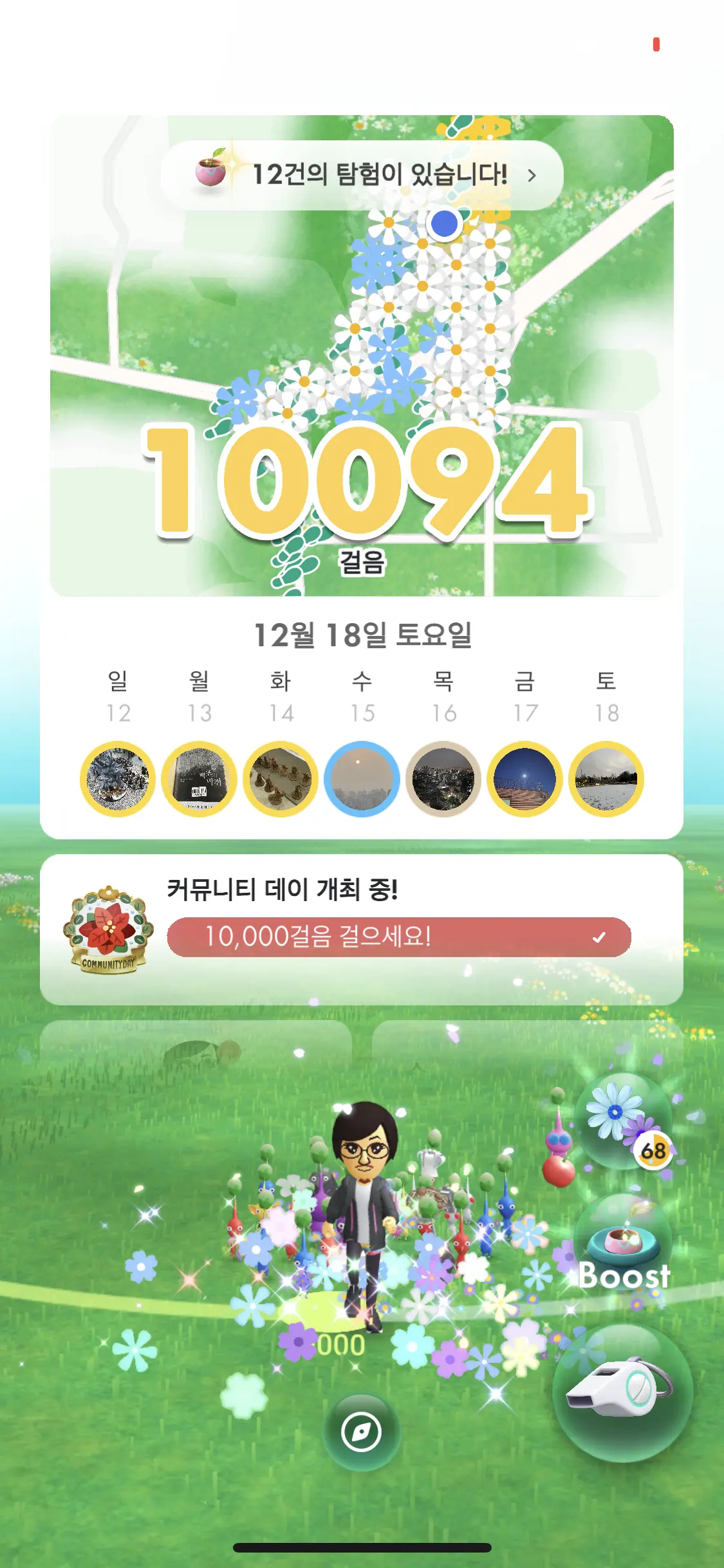
Task: Open Friday 17 lifelog photo
Action: coord(524,779)
